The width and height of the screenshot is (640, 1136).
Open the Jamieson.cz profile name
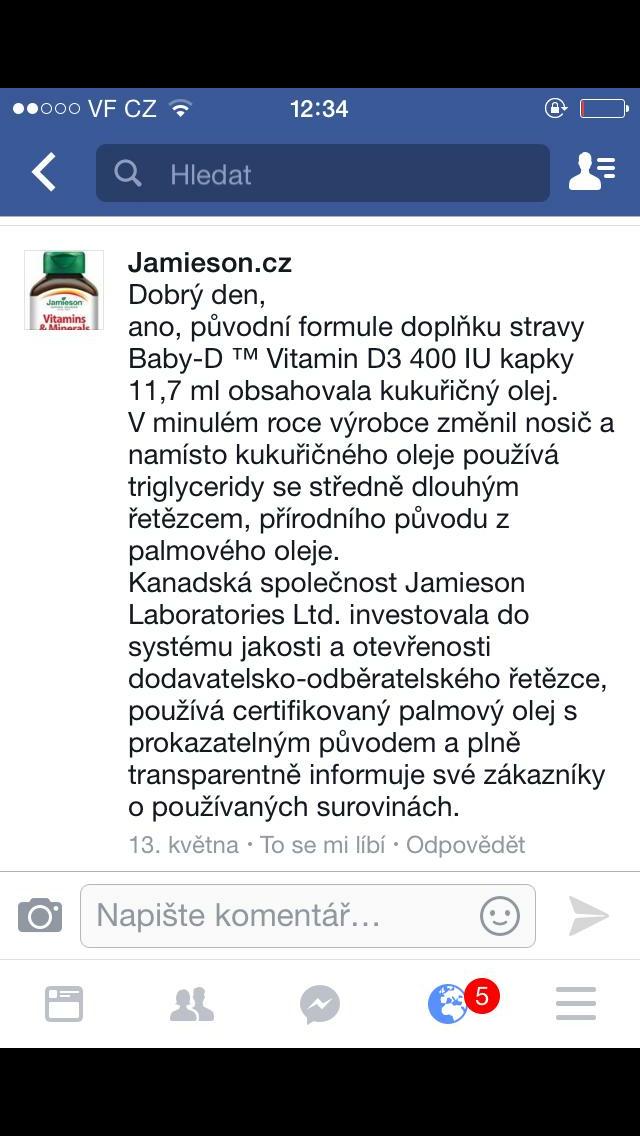click(210, 263)
